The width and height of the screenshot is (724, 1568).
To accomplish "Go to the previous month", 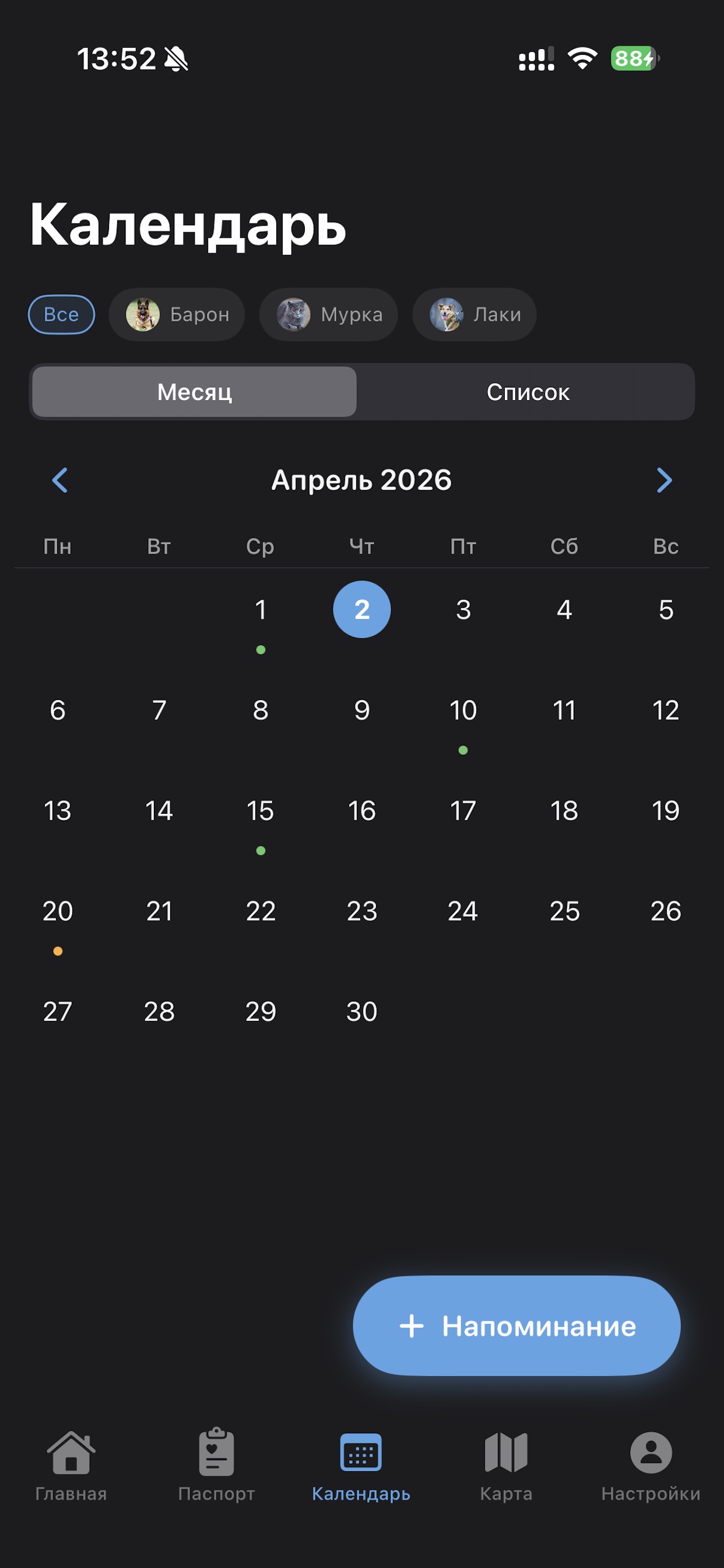I will pyautogui.click(x=59, y=480).
